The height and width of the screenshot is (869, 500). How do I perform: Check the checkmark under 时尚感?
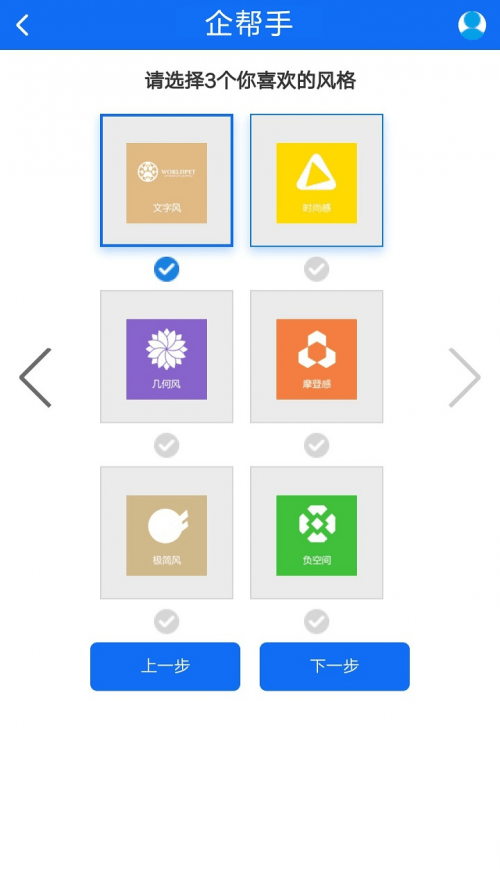pyautogui.click(x=317, y=269)
